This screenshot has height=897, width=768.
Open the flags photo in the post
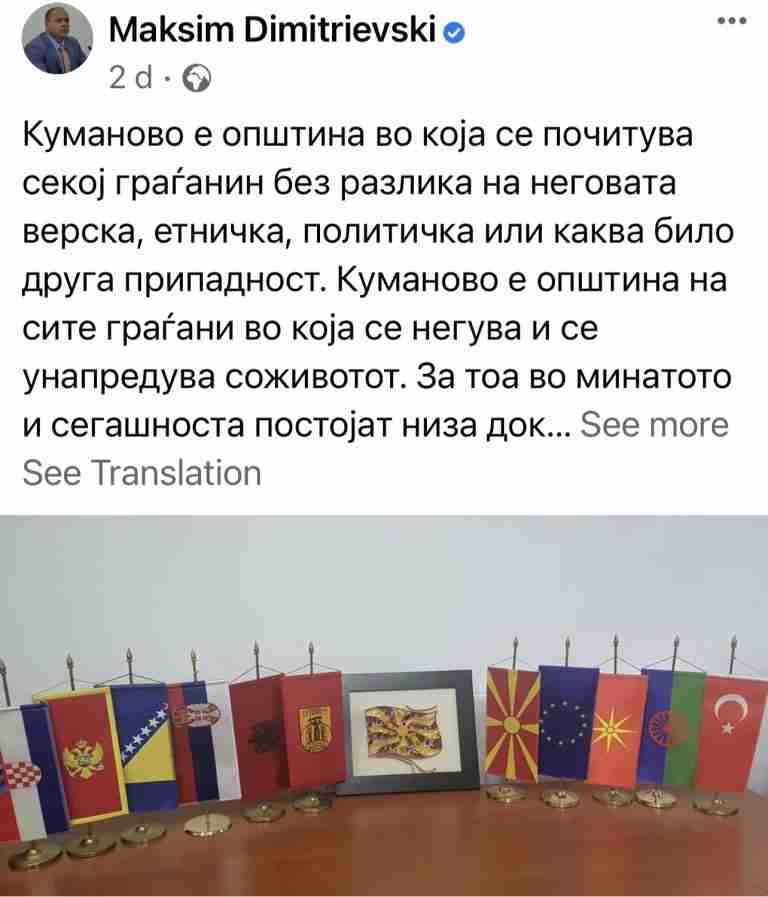click(x=384, y=705)
